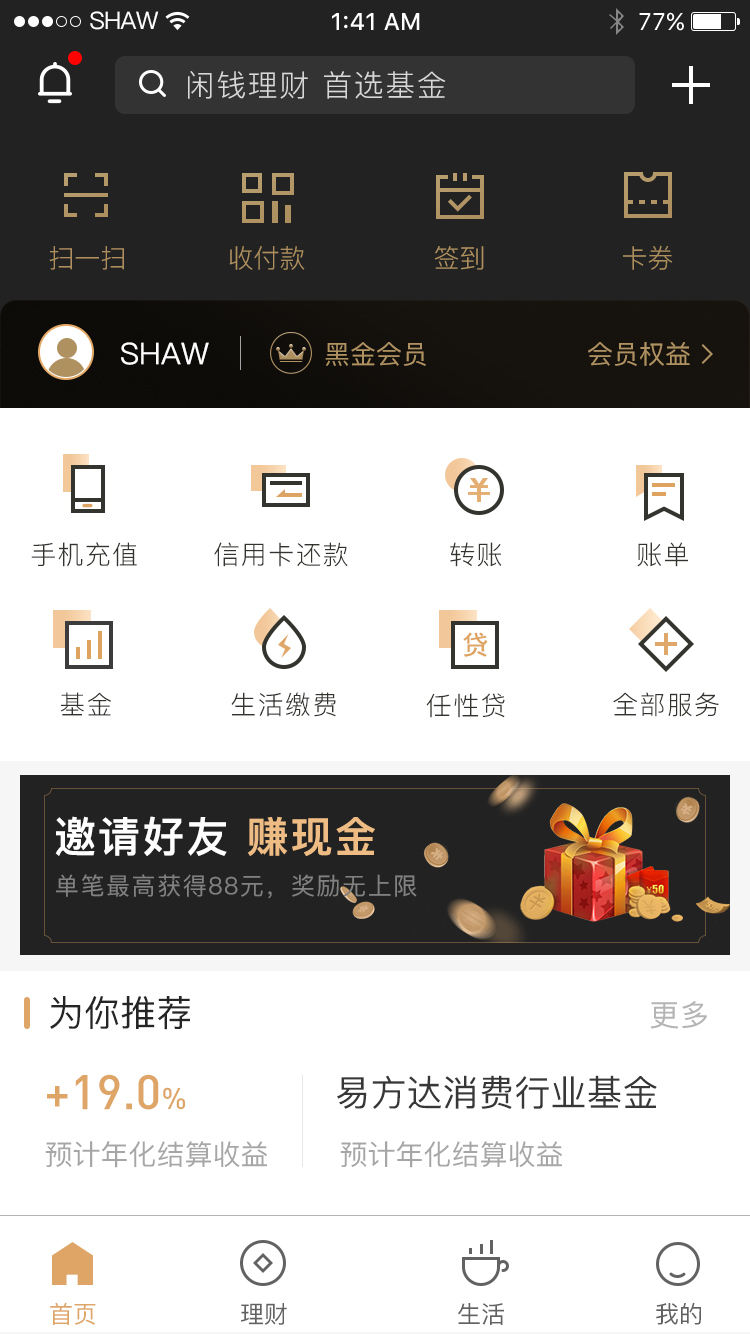Viewport: 750px width, 1334px height.
Task: Open 转账 transfer
Action: pos(476,512)
